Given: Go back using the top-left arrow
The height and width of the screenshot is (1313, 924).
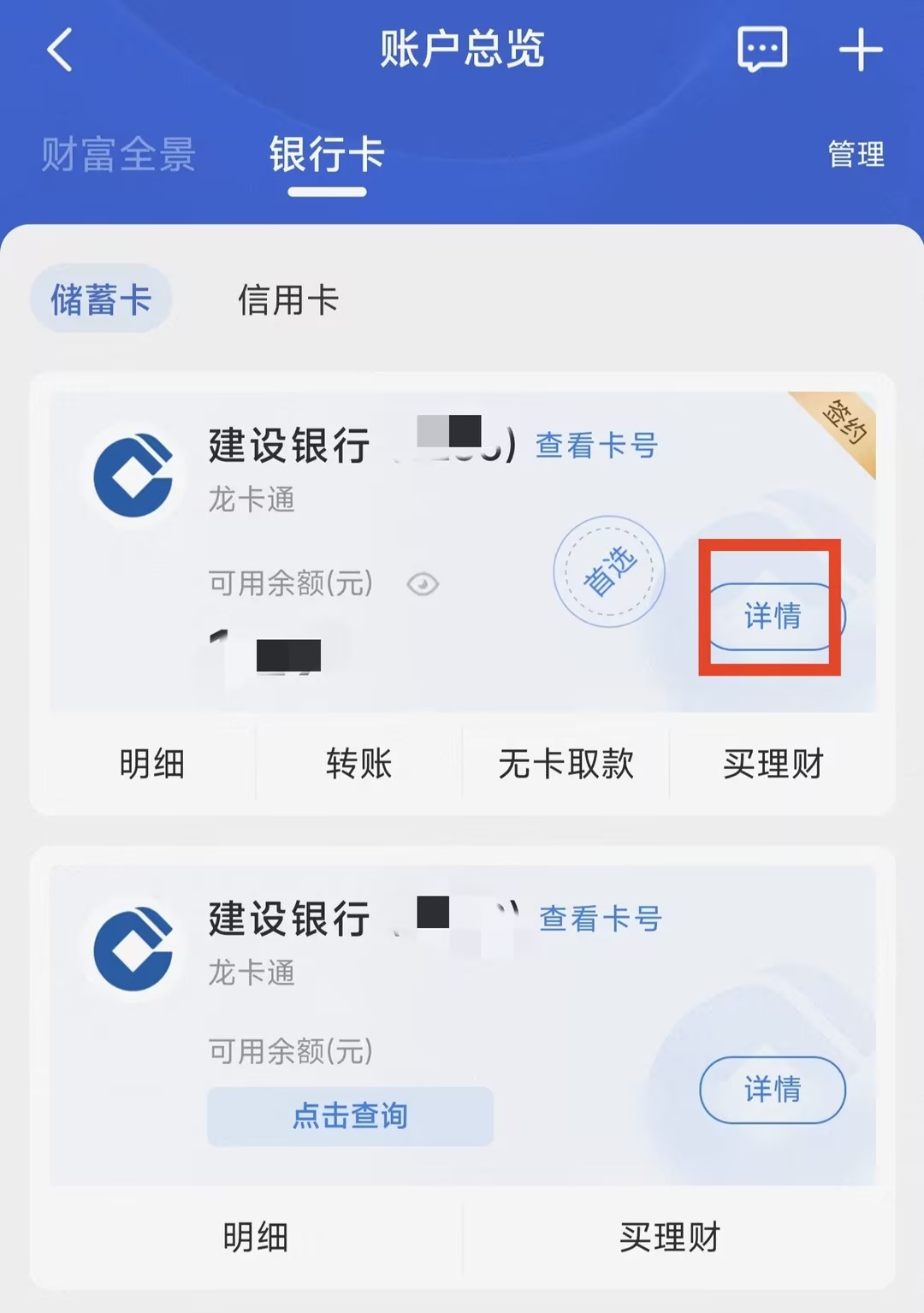Looking at the screenshot, I should point(60,50).
